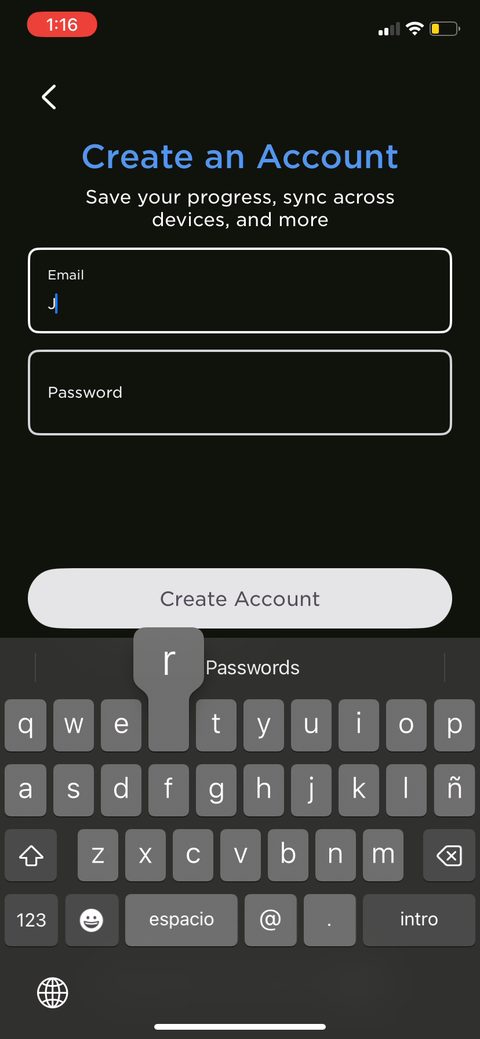Open saved Passwords suggestion
The width and height of the screenshot is (480, 1039).
coord(253,667)
